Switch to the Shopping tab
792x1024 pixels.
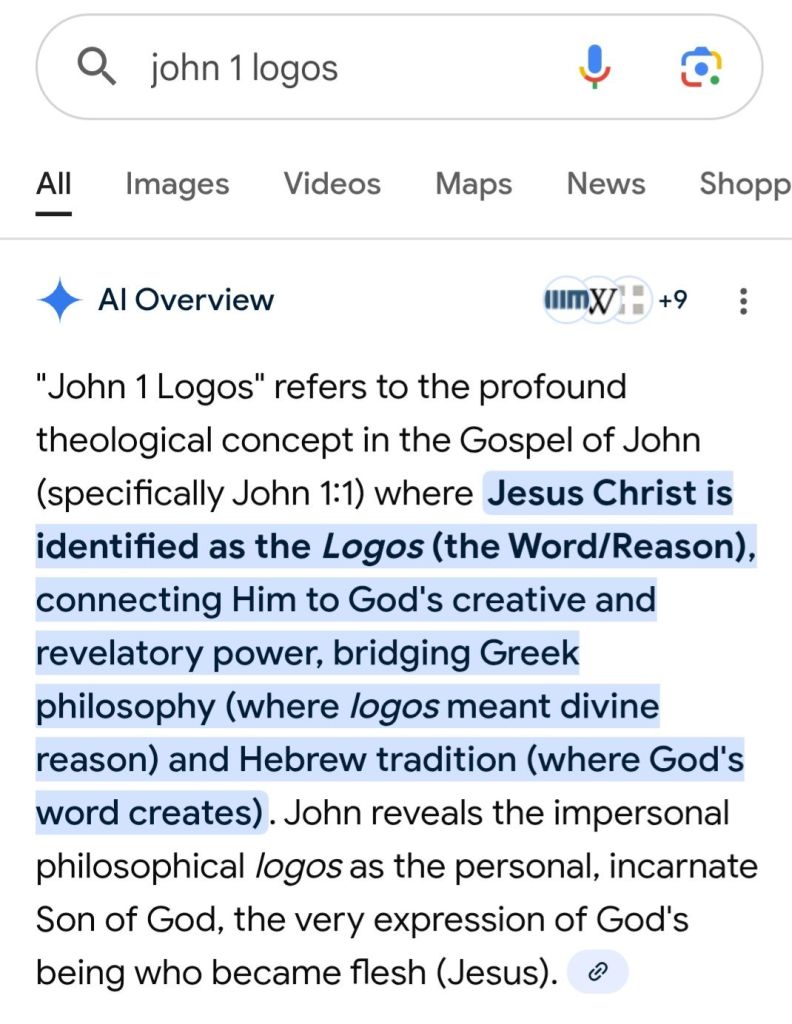(x=745, y=184)
